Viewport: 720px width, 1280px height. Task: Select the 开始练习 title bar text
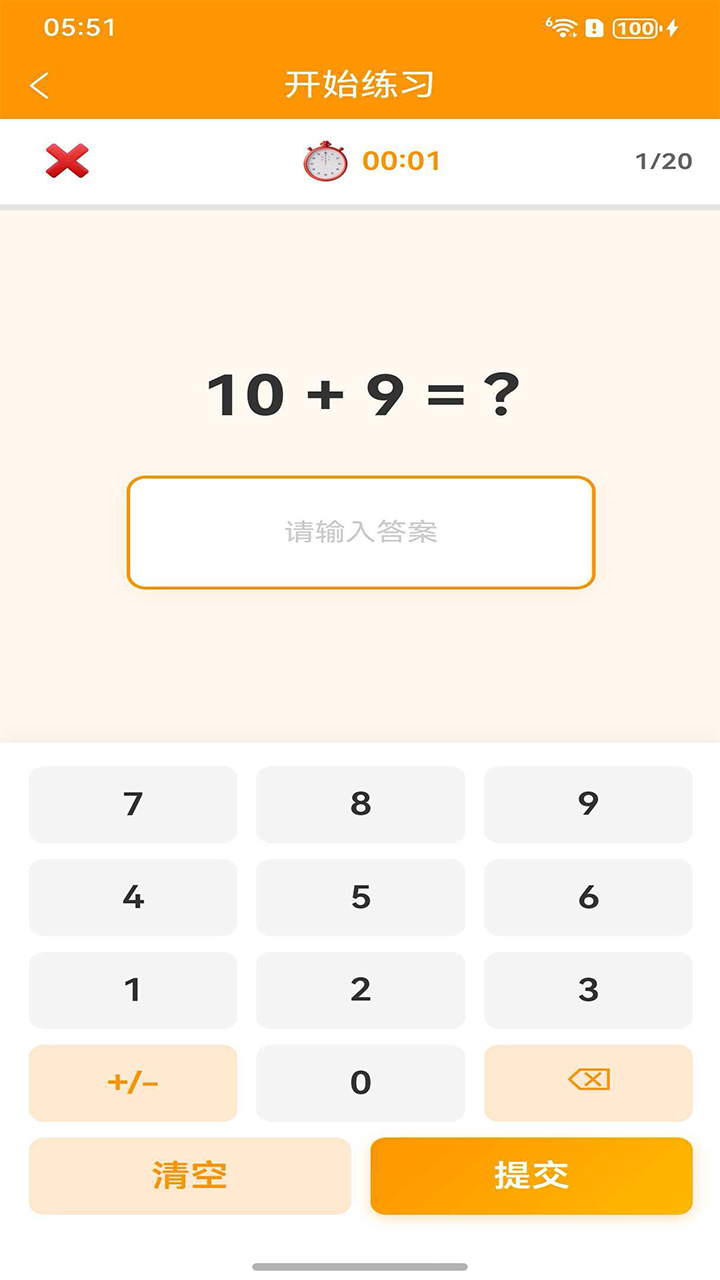click(360, 85)
